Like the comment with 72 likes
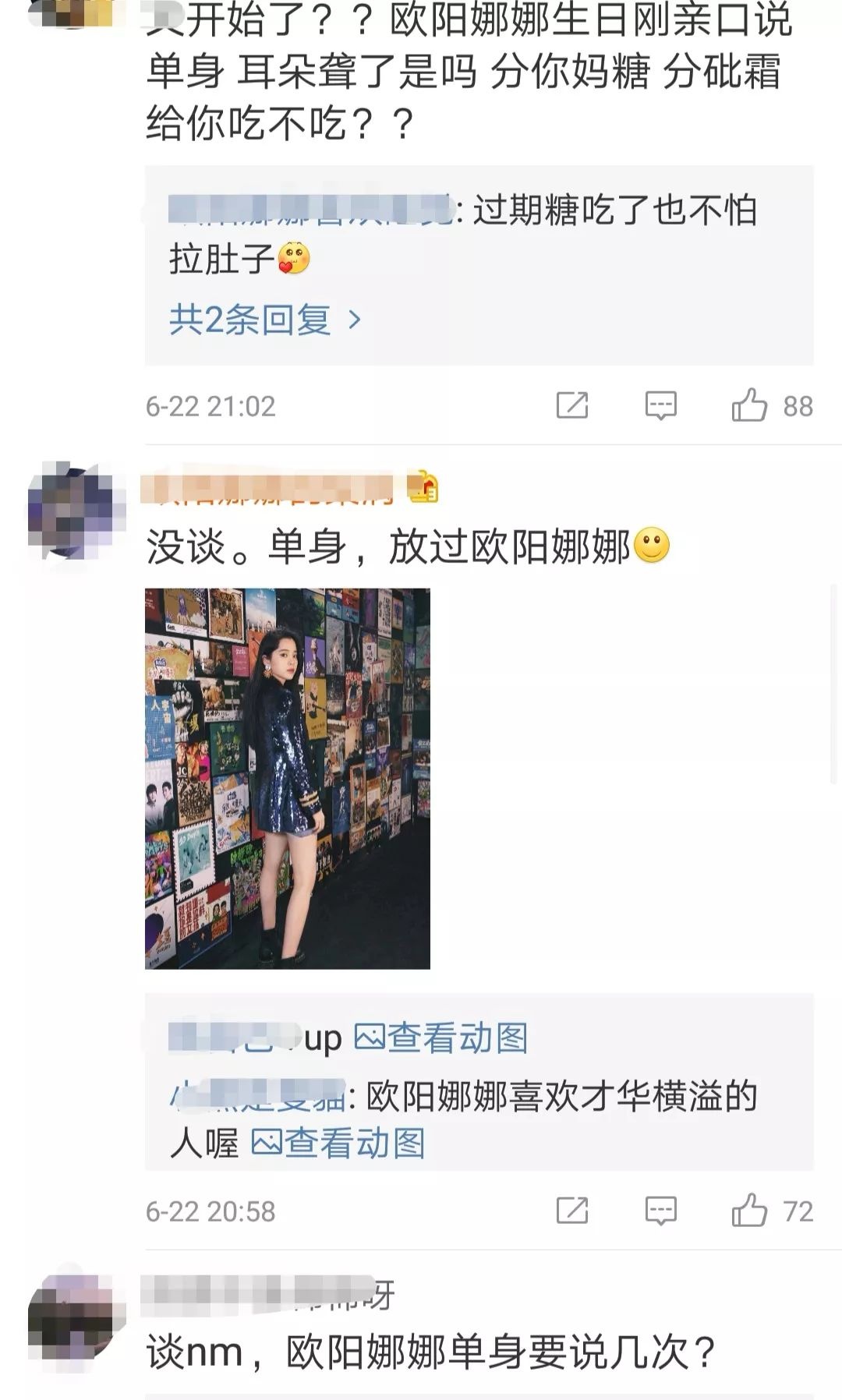 pyautogui.click(x=749, y=1211)
